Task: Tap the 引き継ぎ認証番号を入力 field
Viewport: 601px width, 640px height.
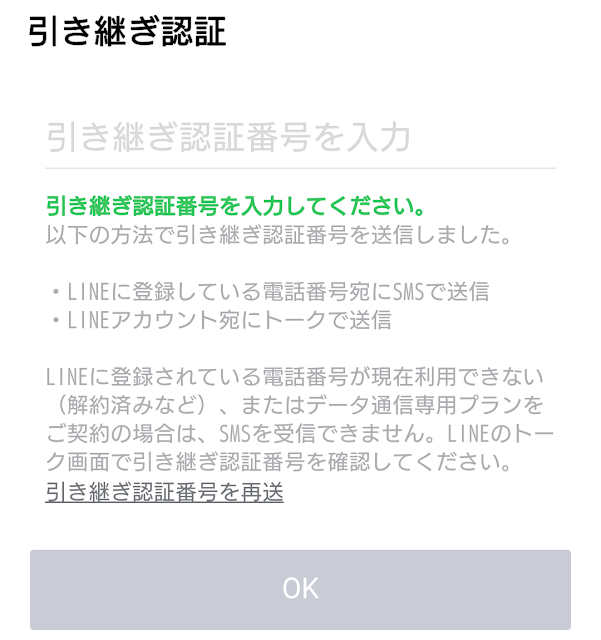Action: [300, 138]
